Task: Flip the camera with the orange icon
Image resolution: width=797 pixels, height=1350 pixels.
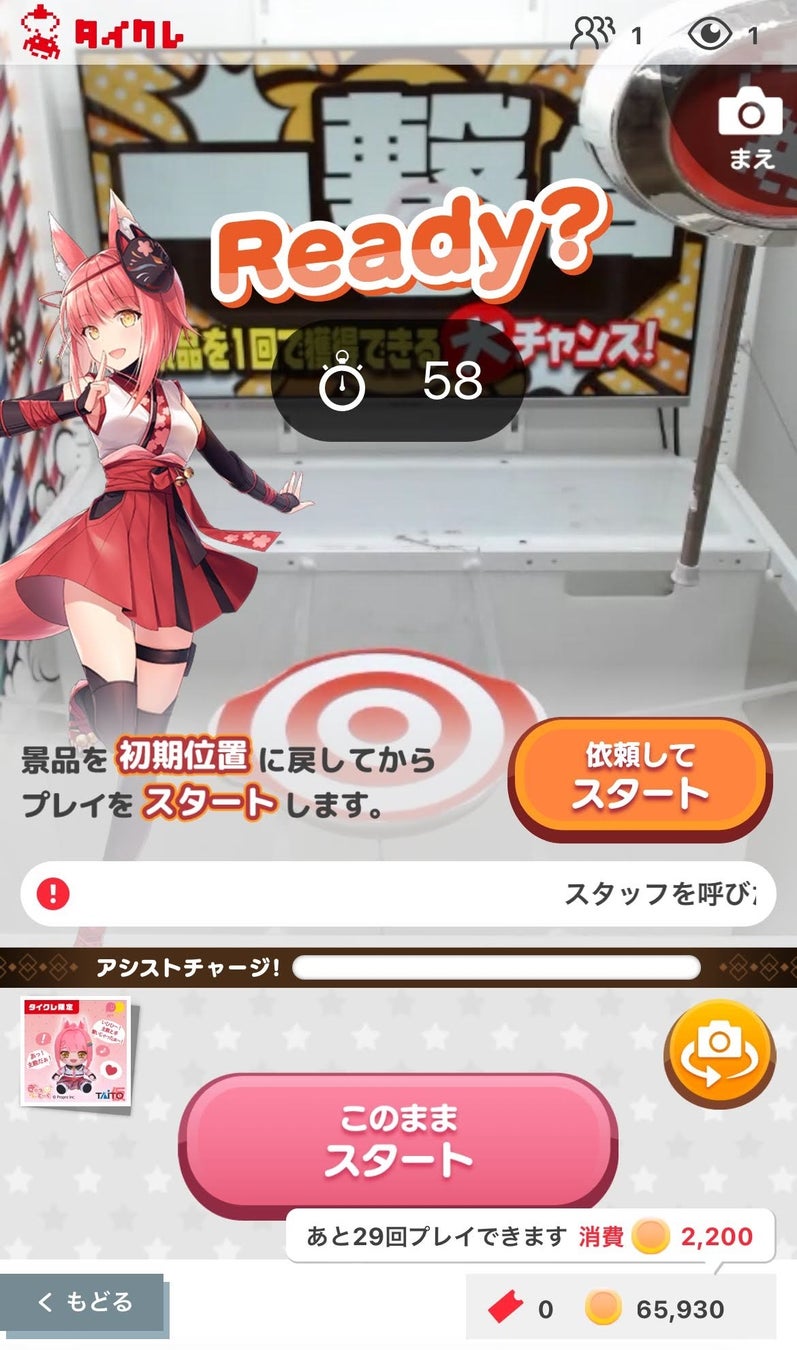Action: click(719, 1054)
